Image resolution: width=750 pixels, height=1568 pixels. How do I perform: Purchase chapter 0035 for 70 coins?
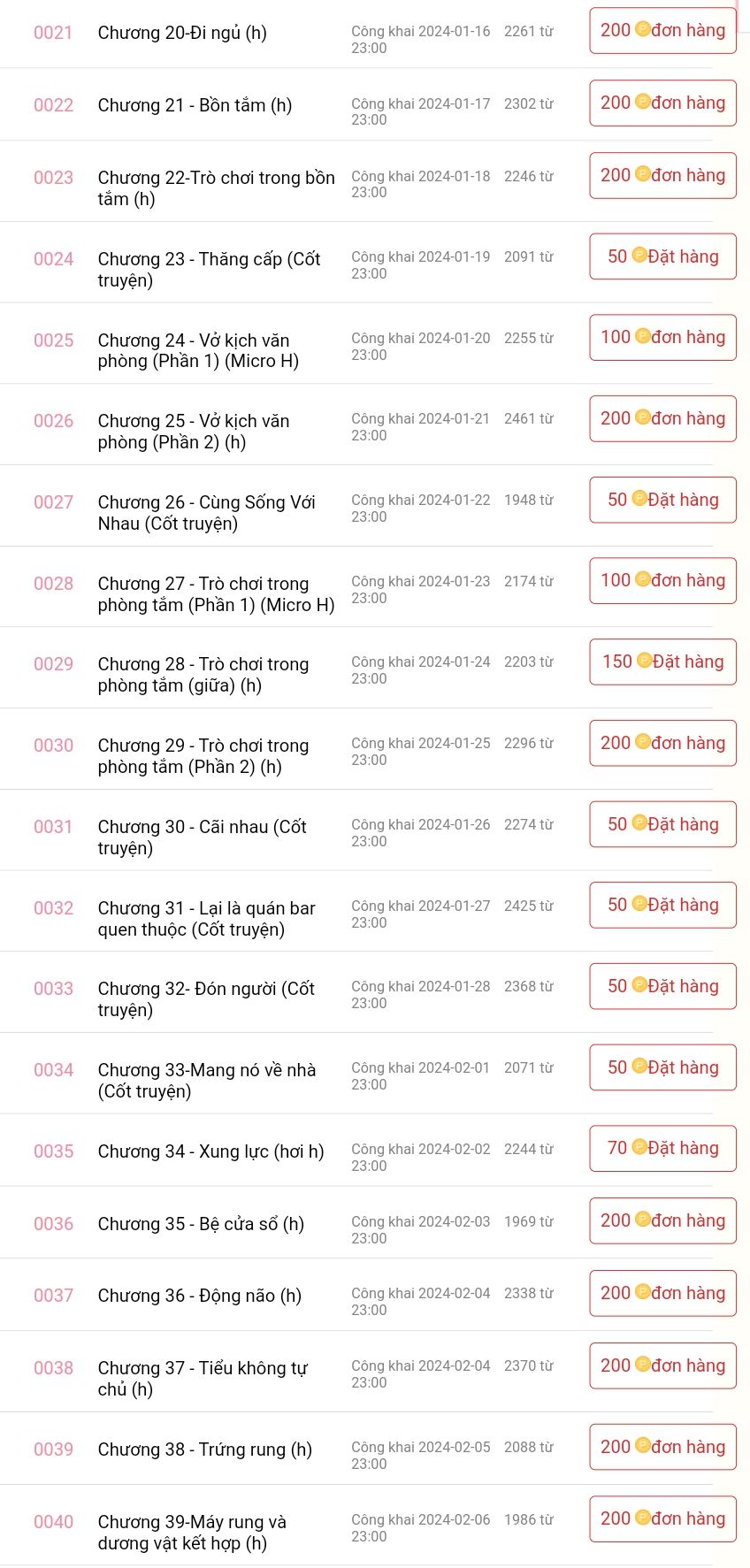[662, 1148]
